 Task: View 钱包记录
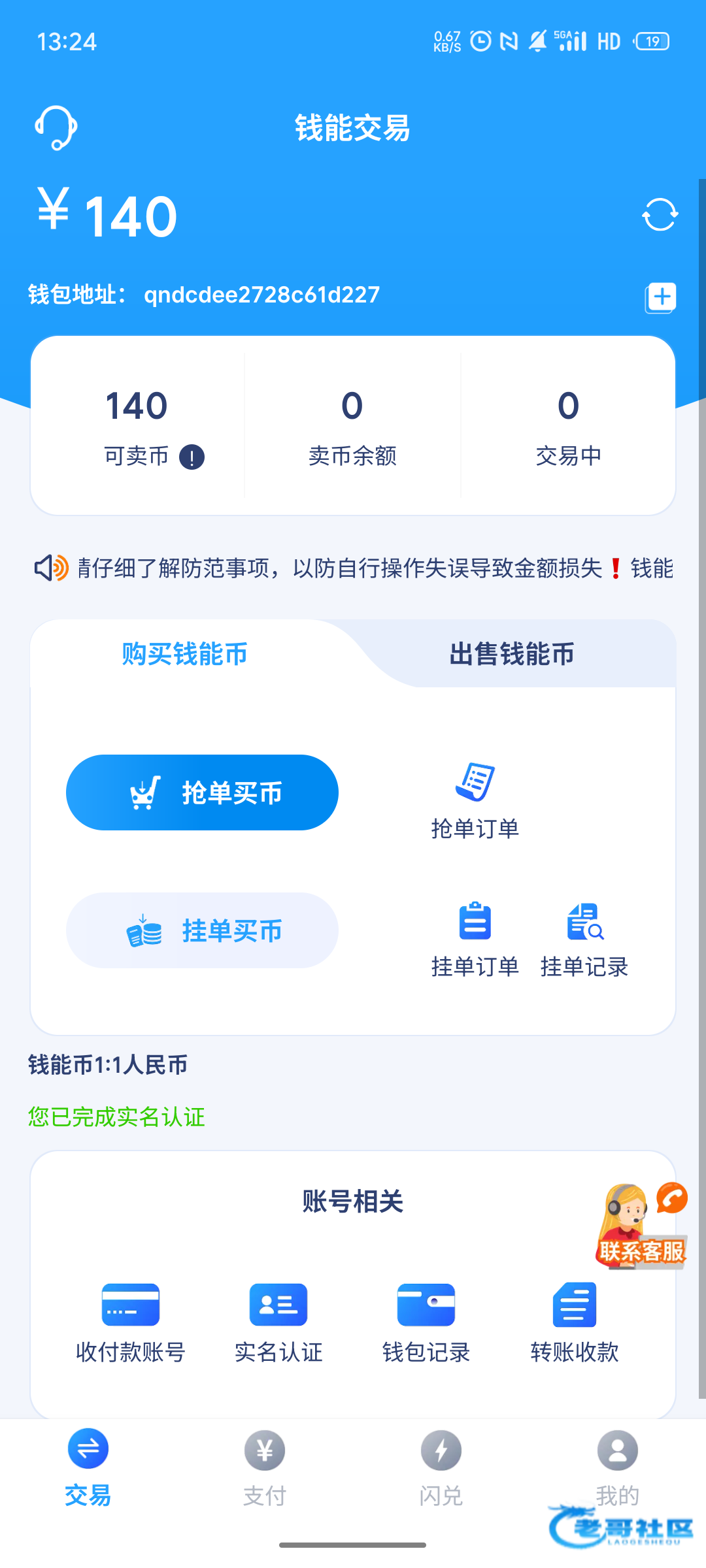click(426, 1324)
